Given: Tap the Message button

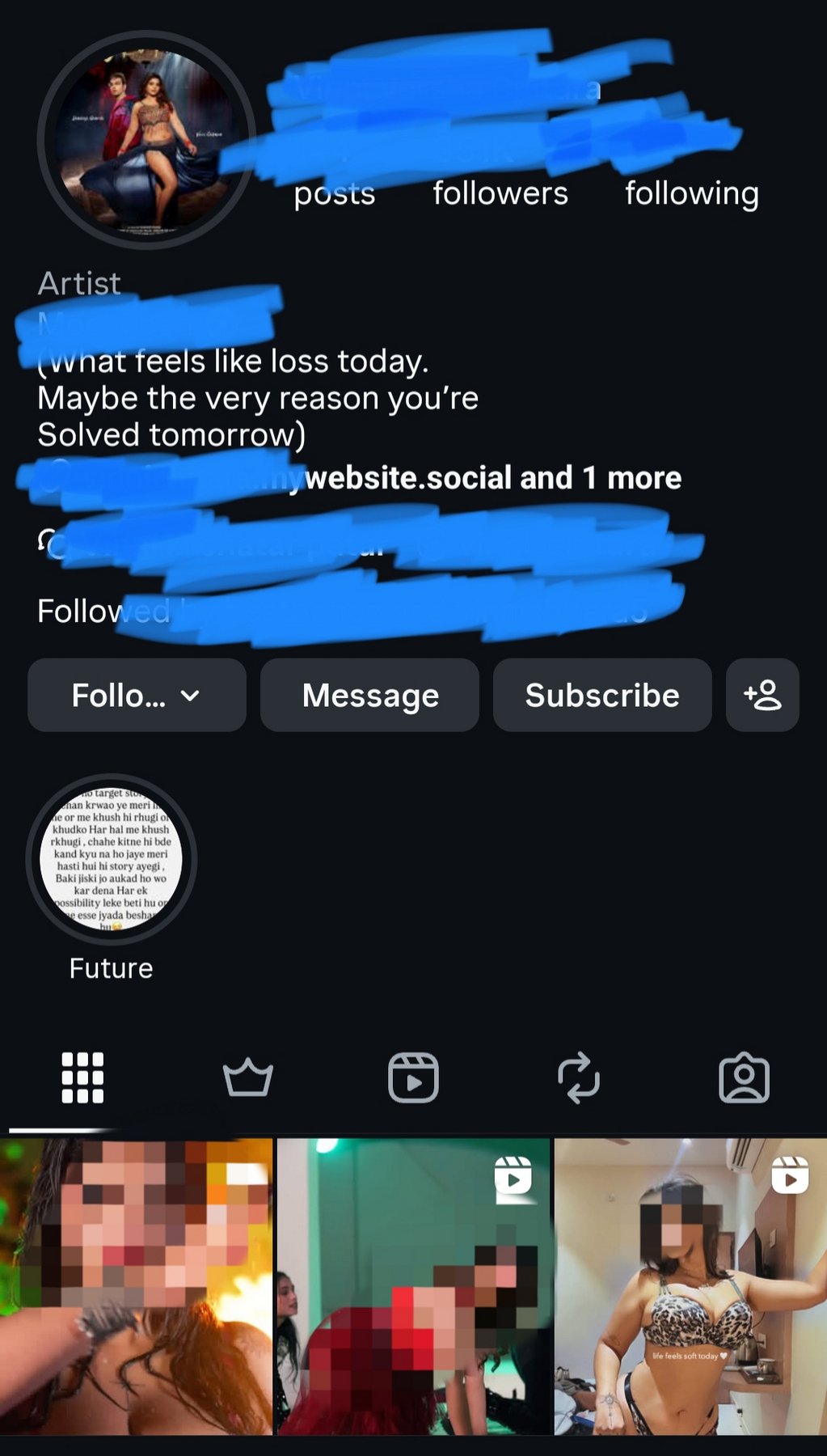Looking at the screenshot, I should point(369,695).
